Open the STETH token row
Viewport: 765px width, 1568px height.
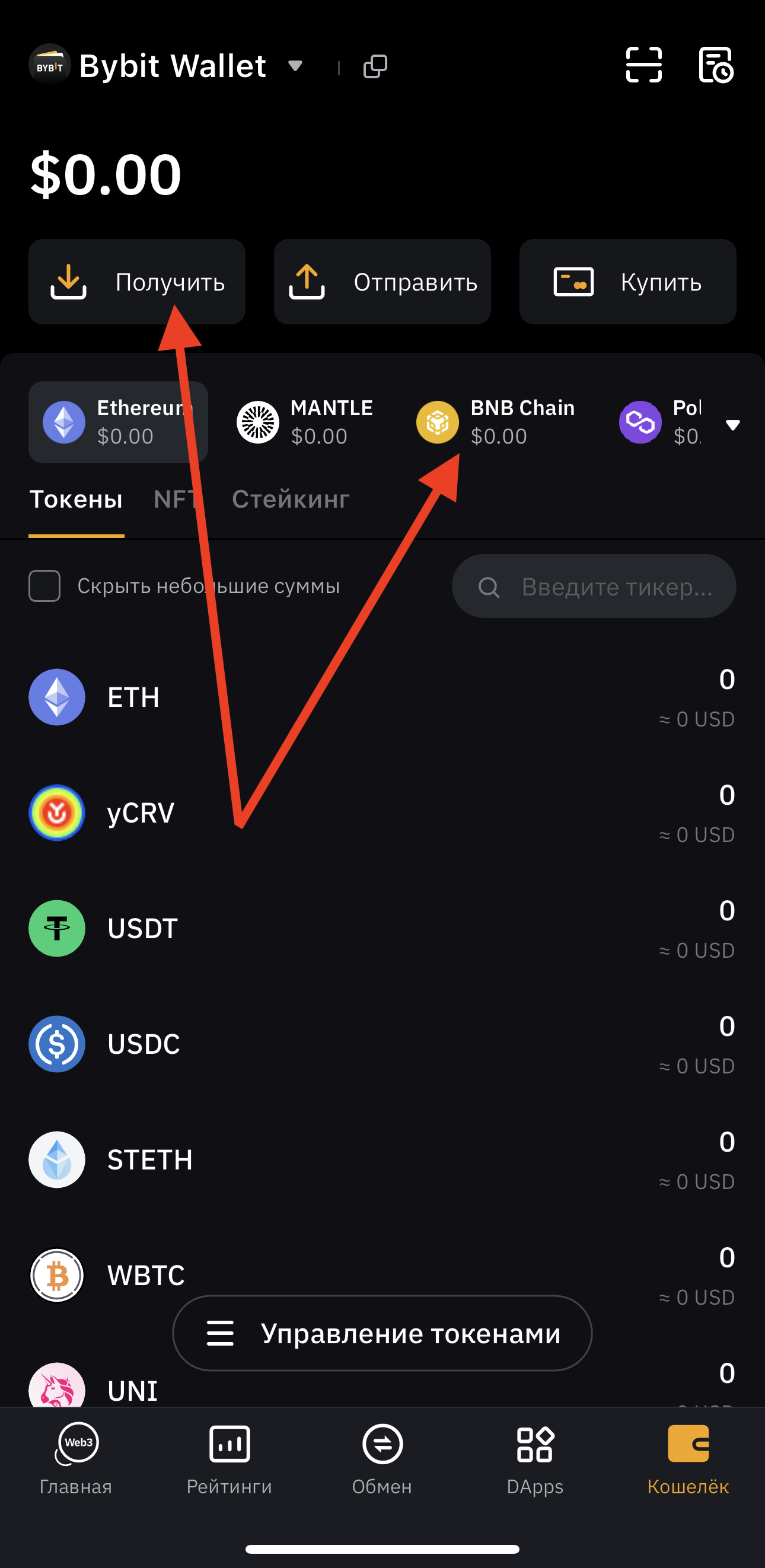coord(382,1160)
